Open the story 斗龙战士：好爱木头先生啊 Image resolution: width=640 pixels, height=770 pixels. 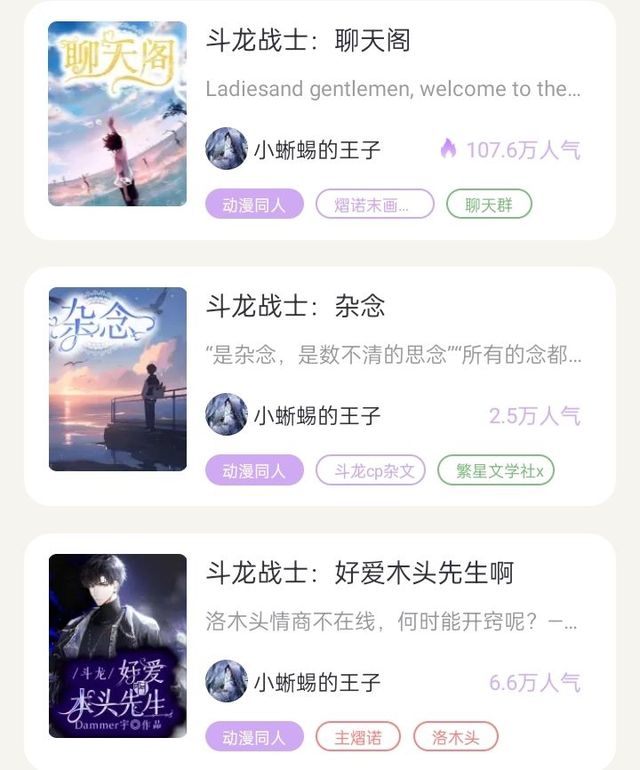(359, 573)
